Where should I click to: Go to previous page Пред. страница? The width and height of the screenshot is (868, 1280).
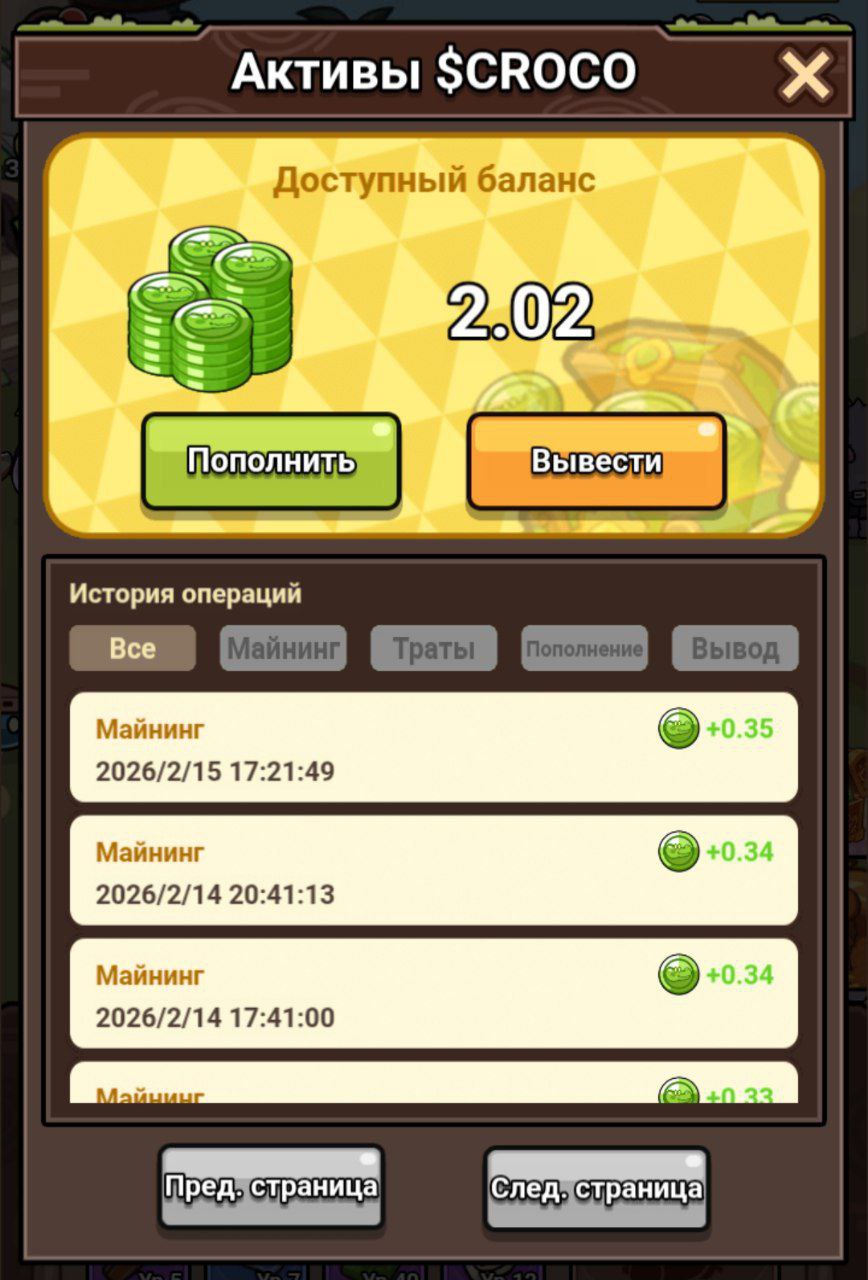(x=271, y=1187)
